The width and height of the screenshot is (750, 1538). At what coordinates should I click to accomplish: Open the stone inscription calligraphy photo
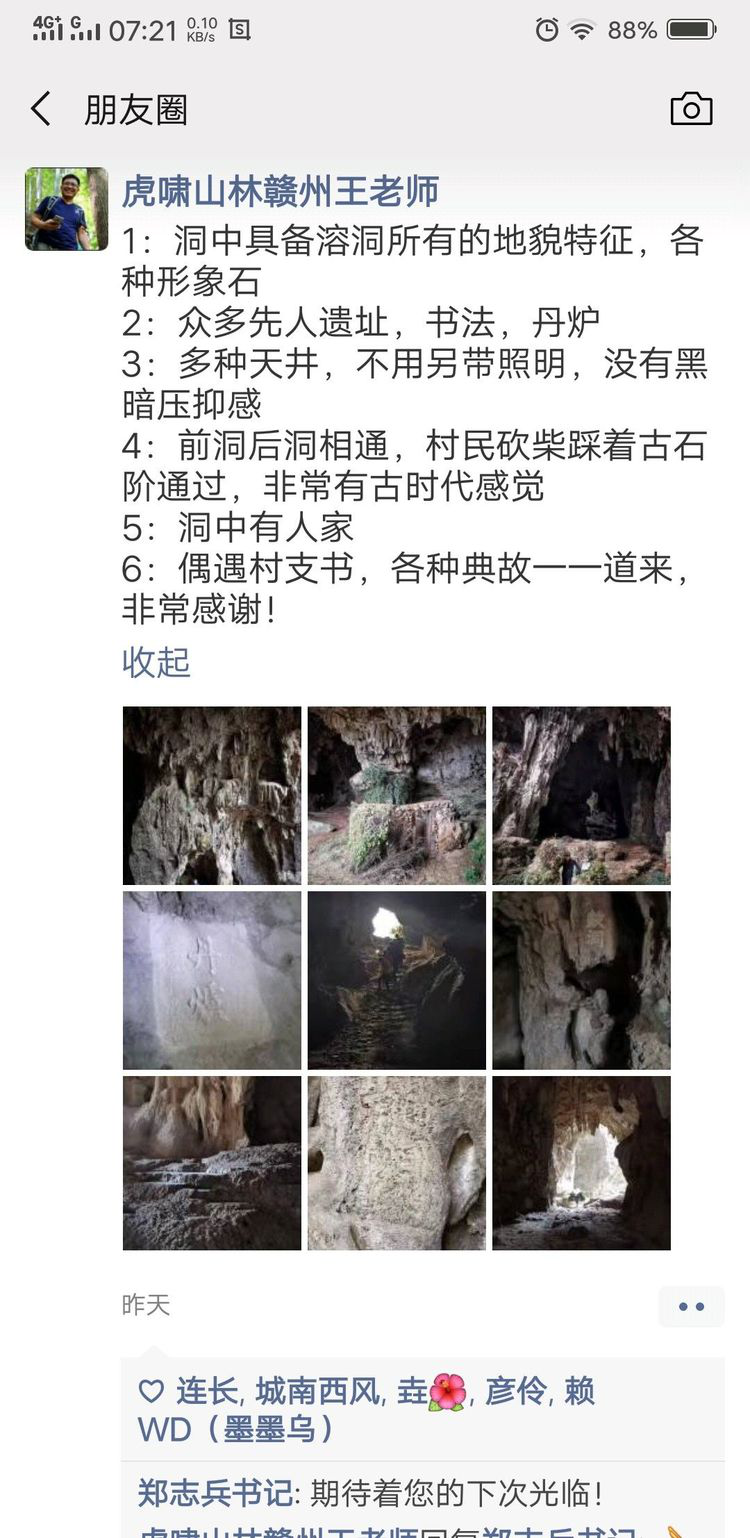click(x=212, y=981)
